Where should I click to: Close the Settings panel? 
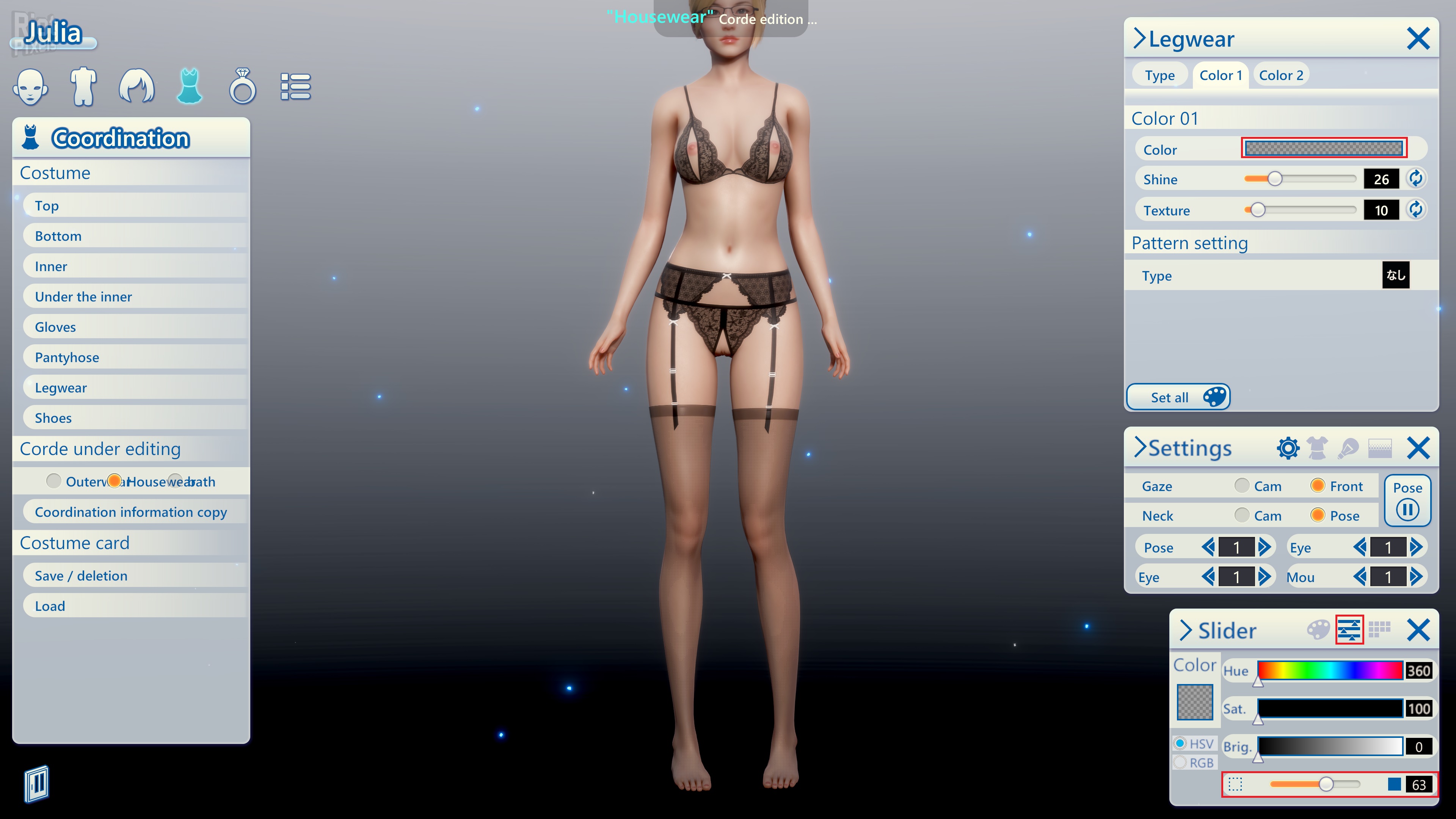coord(1418,448)
